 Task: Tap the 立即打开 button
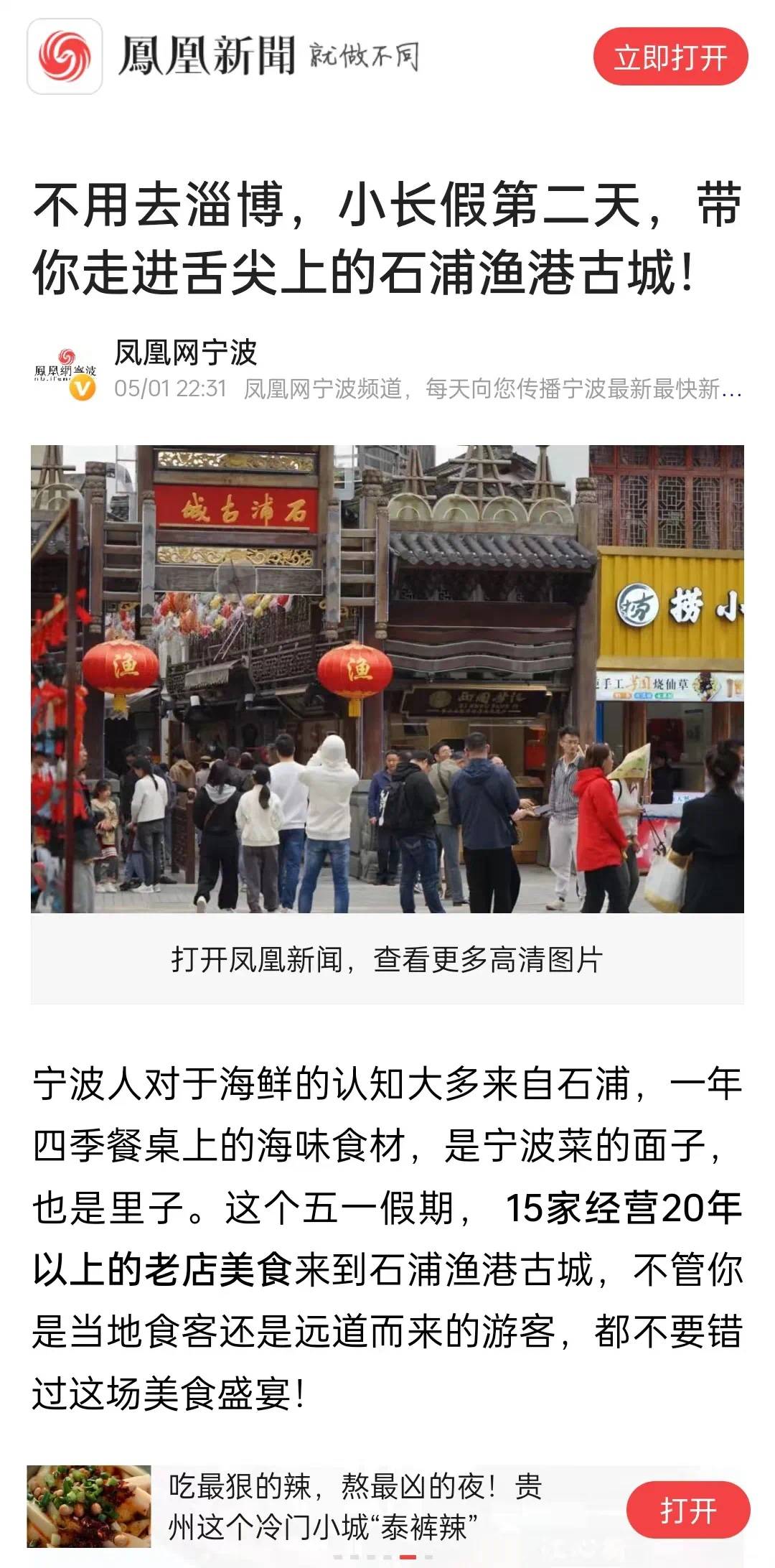[x=670, y=57]
